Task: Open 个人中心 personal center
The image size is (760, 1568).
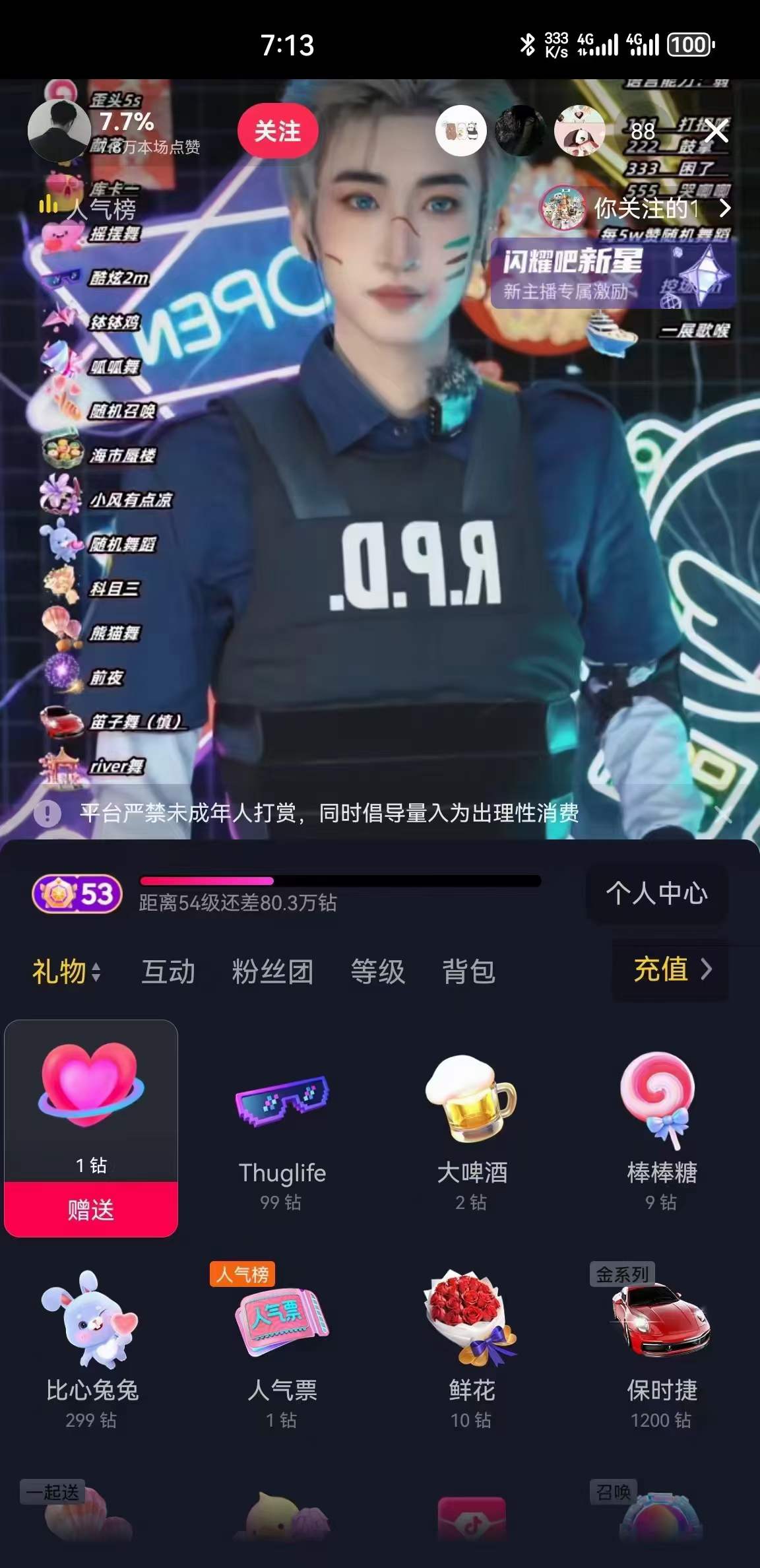Action: (x=656, y=893)
